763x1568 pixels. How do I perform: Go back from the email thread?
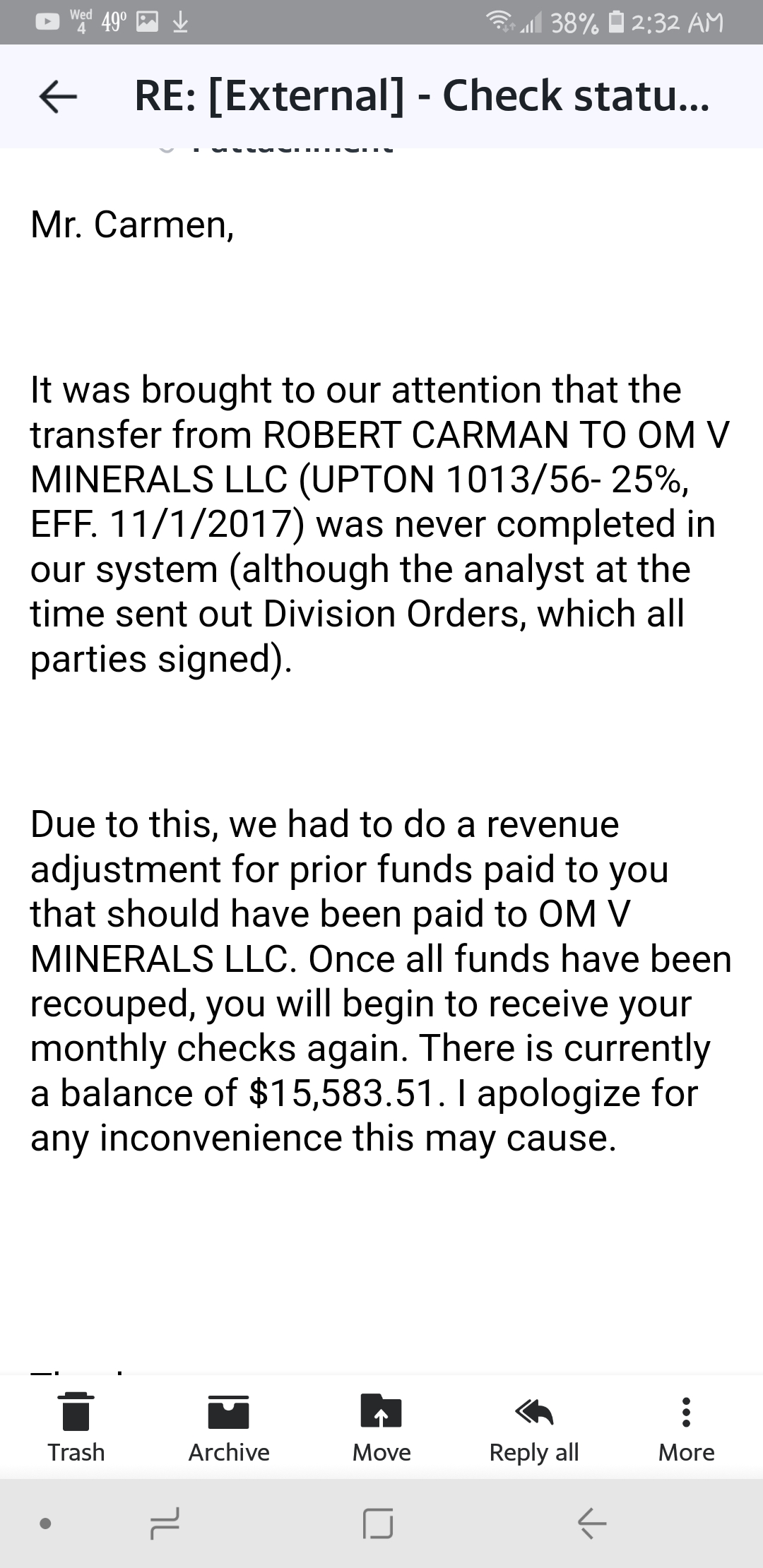coord(58,96)
